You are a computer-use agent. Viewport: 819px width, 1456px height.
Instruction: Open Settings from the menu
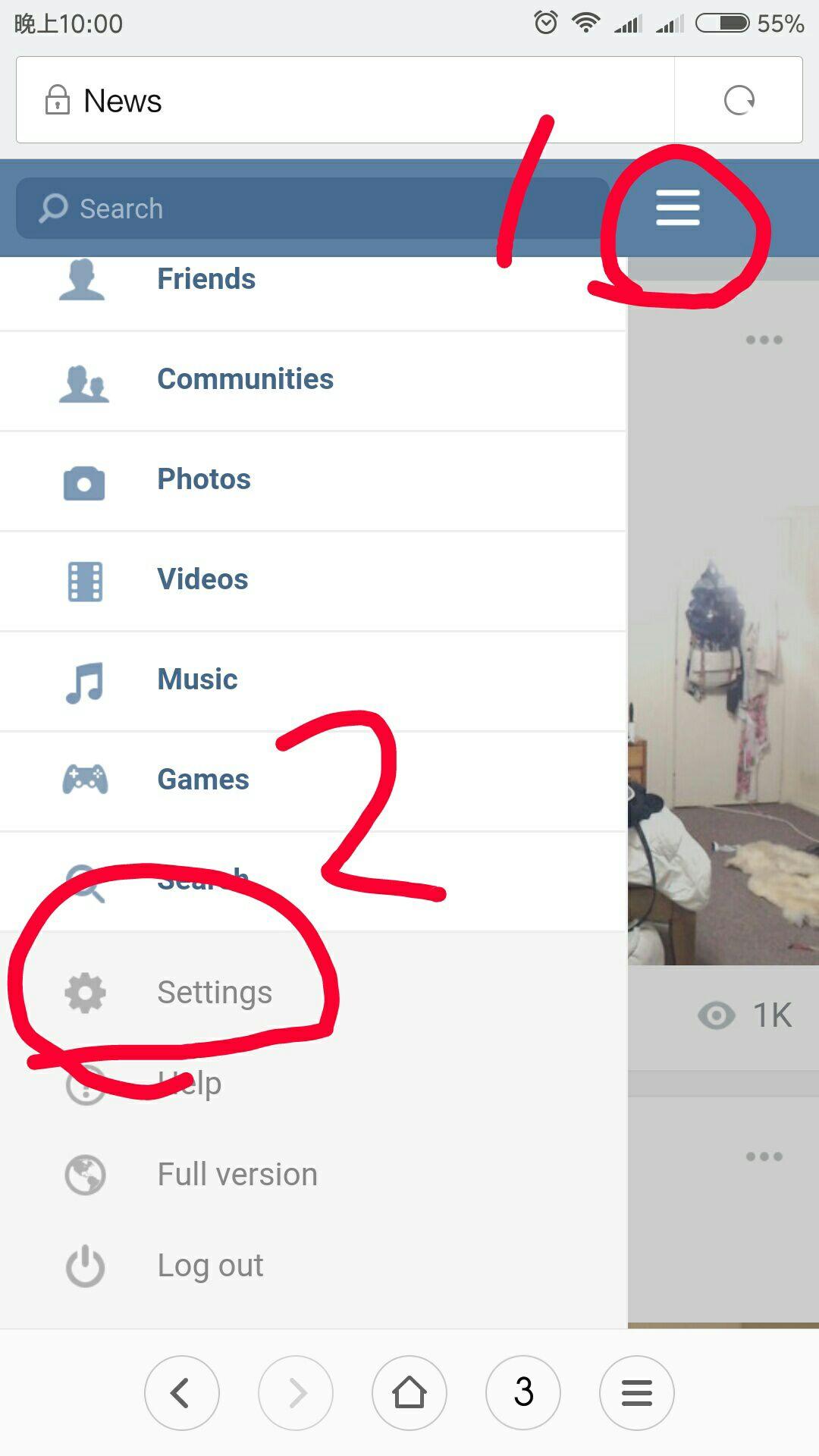click(214, 993)
